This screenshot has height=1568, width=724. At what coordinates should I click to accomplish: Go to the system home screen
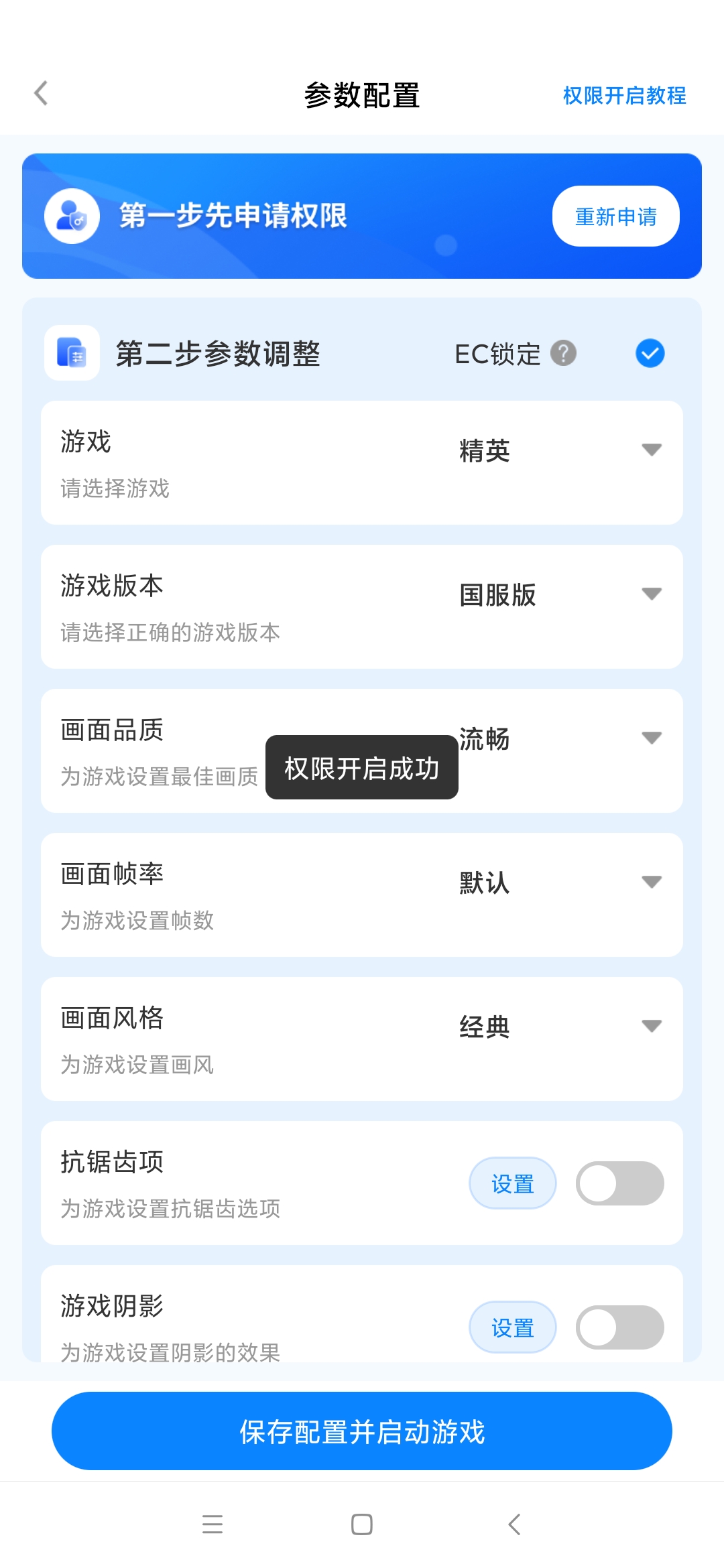362,1524
